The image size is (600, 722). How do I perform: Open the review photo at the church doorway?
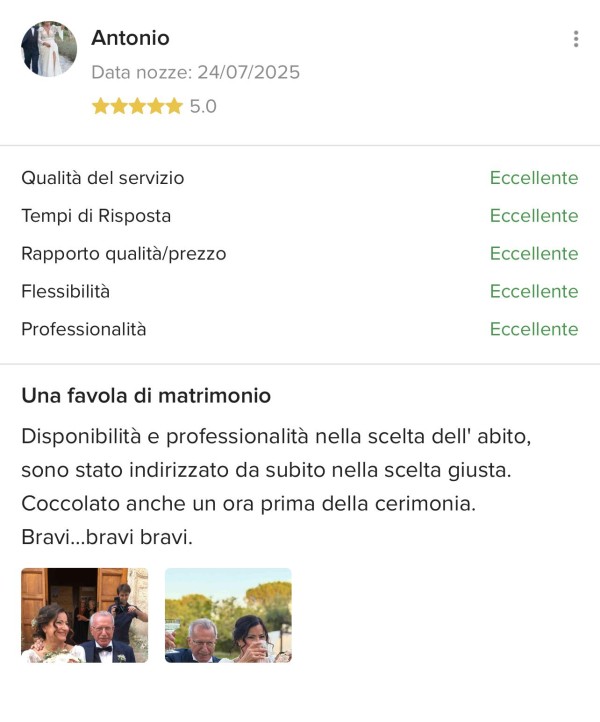point(84,615)
